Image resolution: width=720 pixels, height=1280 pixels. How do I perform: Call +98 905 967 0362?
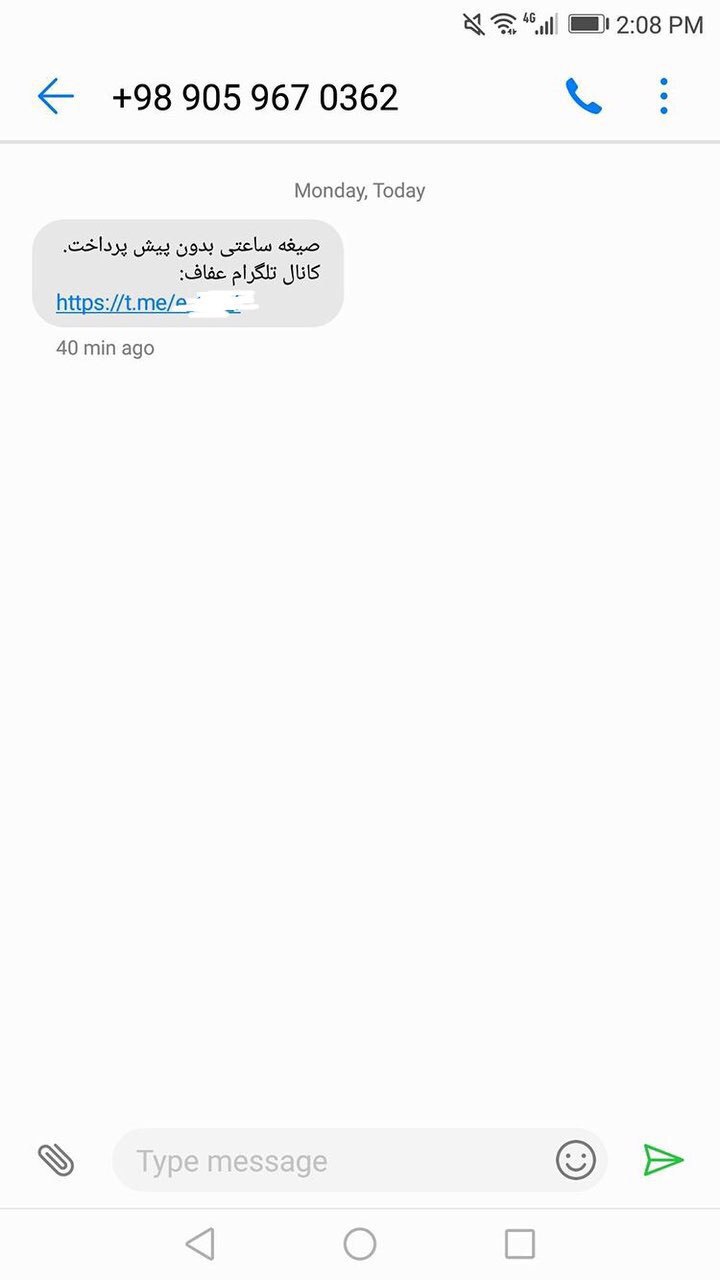click(x=583, y=96)
